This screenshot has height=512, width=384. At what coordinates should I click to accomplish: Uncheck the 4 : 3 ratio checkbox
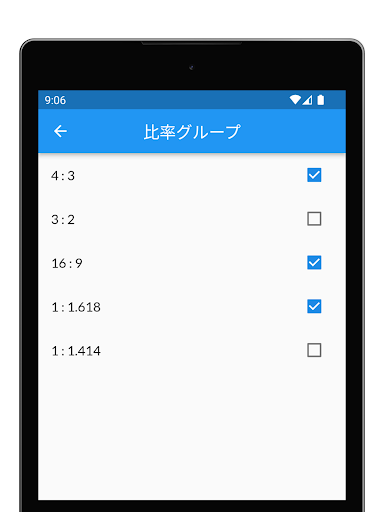tap(314, 175)
